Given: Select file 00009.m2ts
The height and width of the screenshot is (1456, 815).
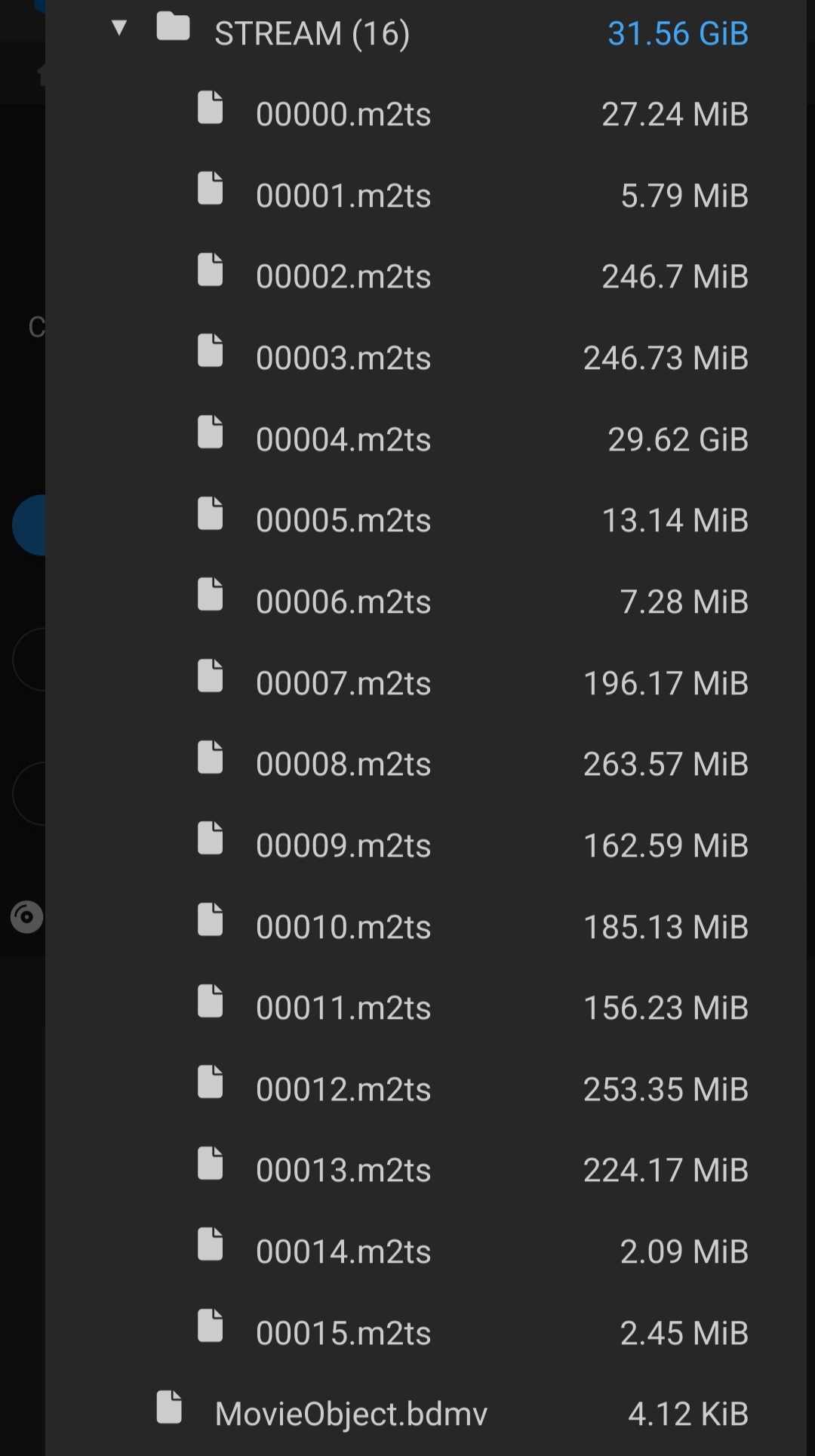Looking at the screenshot, I should (x=426, y=845).
